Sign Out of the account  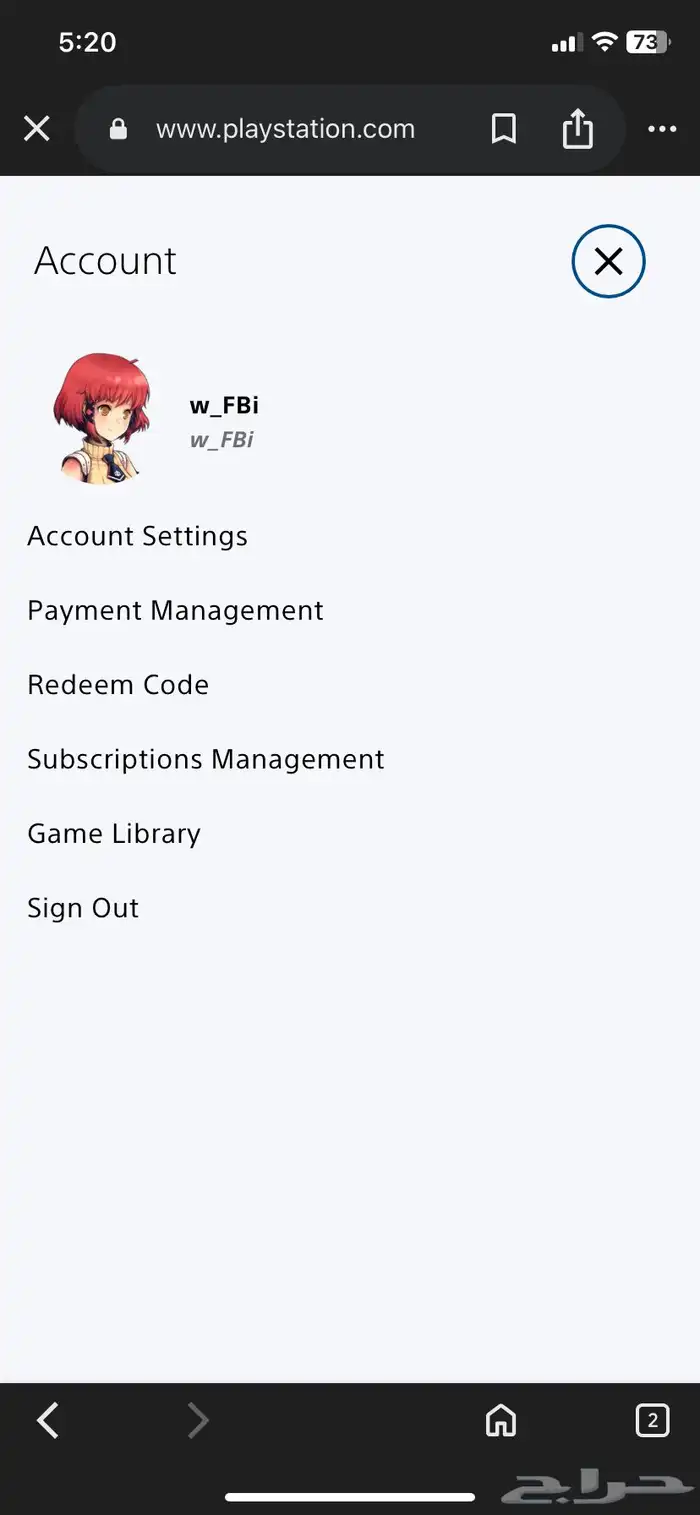click(x=83, y=909)
